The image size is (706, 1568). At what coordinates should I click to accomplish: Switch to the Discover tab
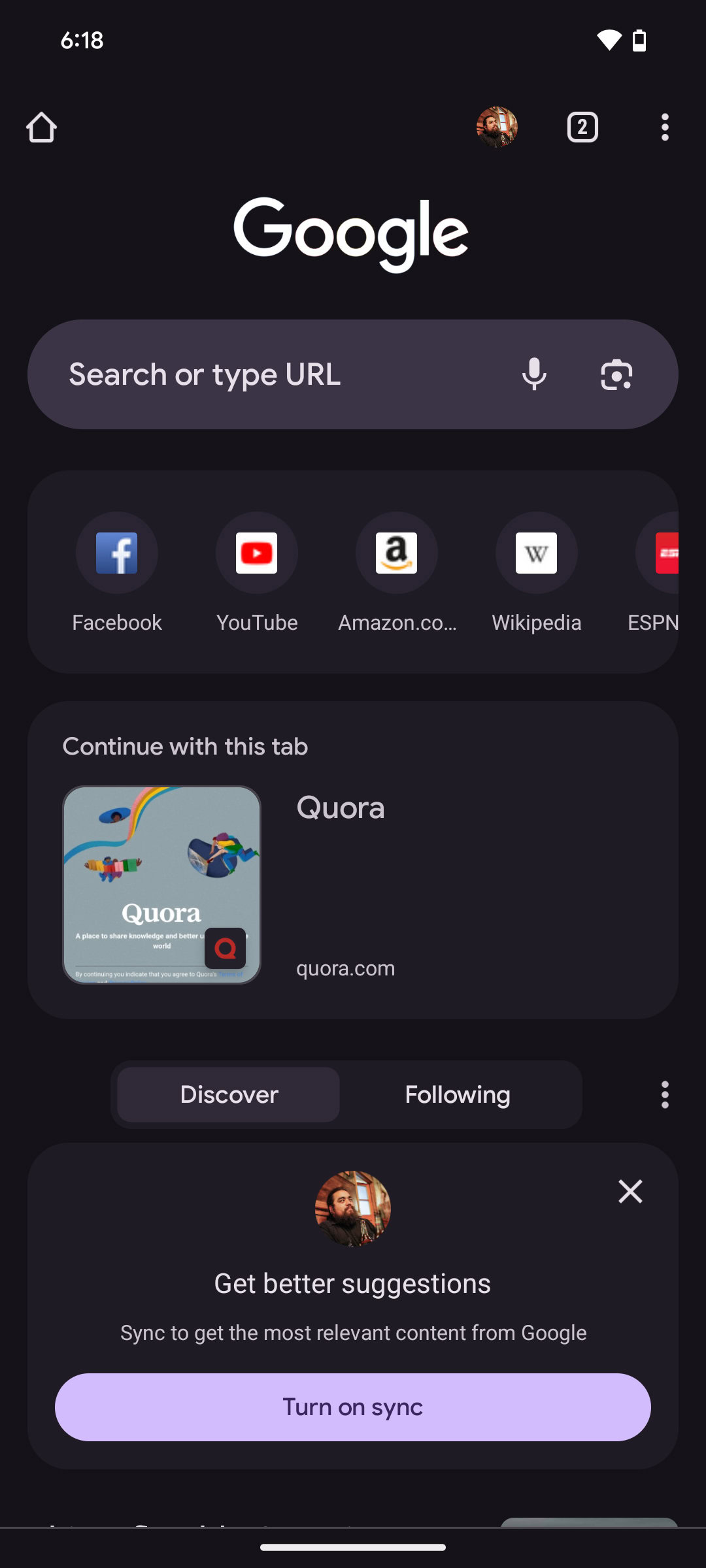[x=229, y=1094]
